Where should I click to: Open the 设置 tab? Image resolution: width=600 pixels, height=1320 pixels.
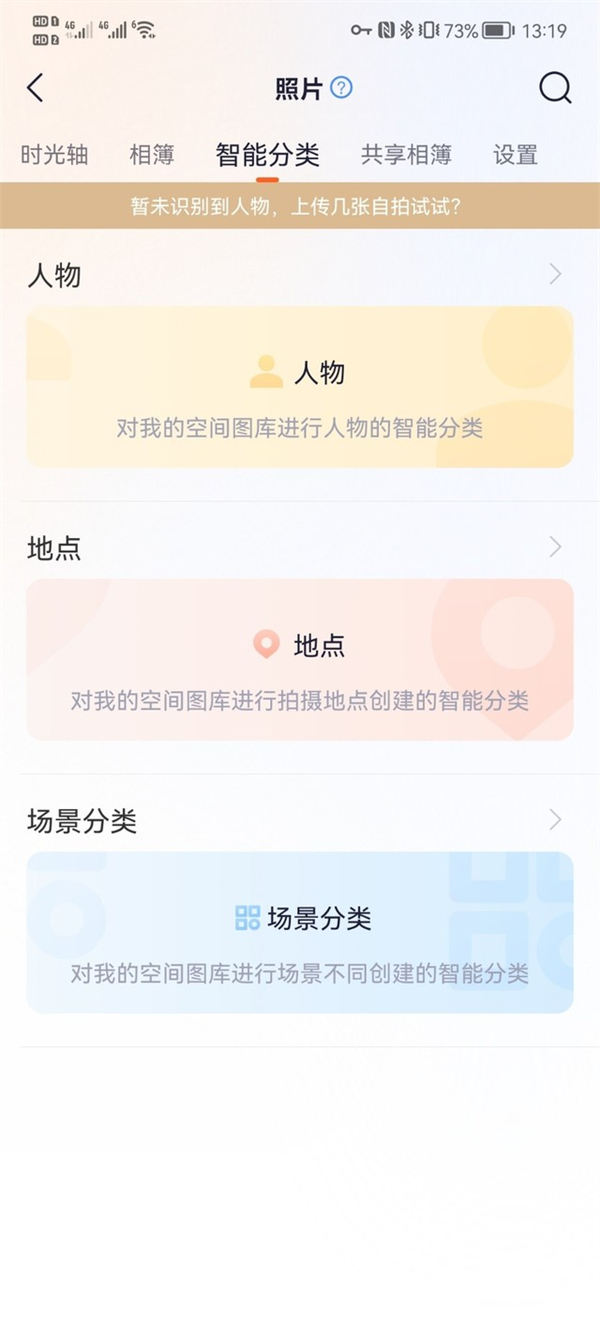(x=515, y=155)
